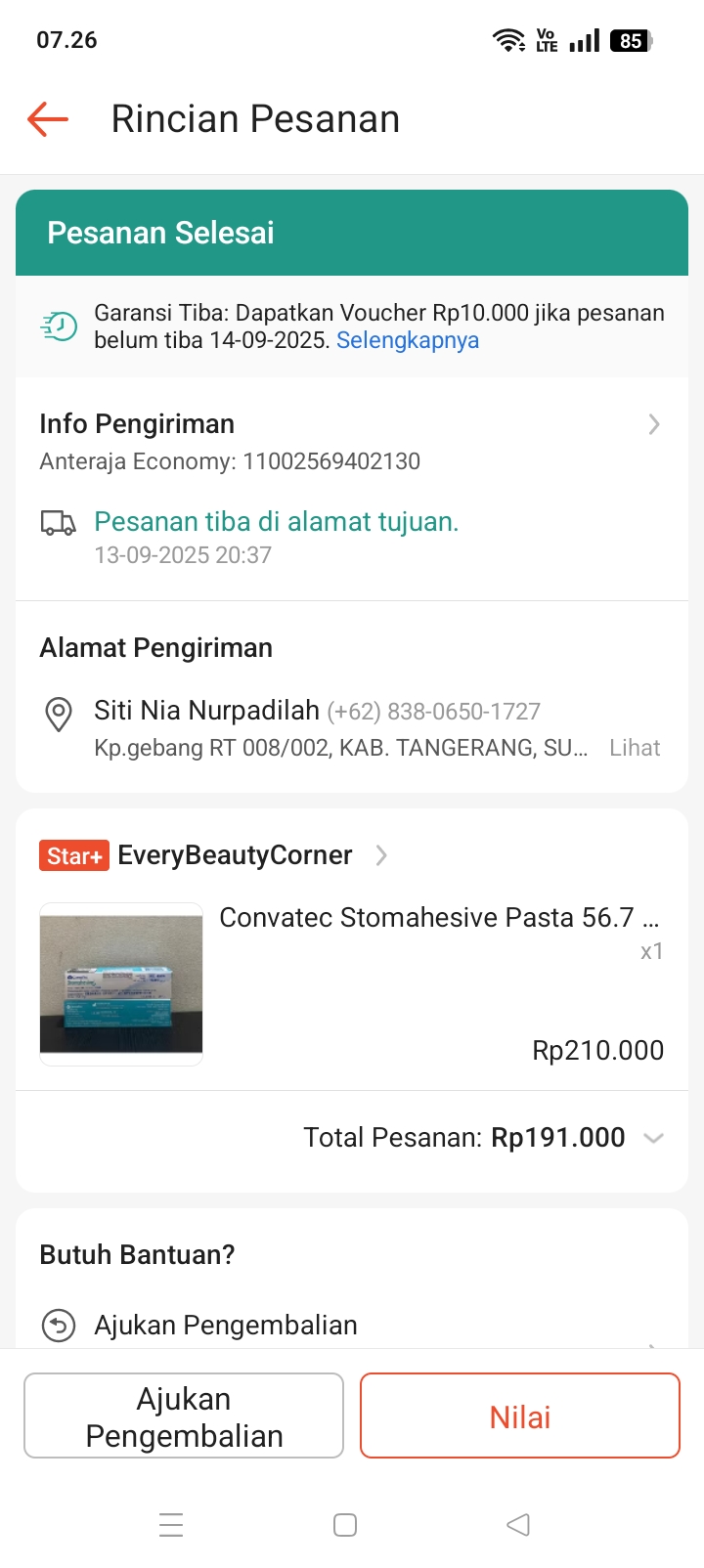The width and height of the screenshot is (704, 1568).
Task: Go to the system home screen
Action: point(345,1525)
